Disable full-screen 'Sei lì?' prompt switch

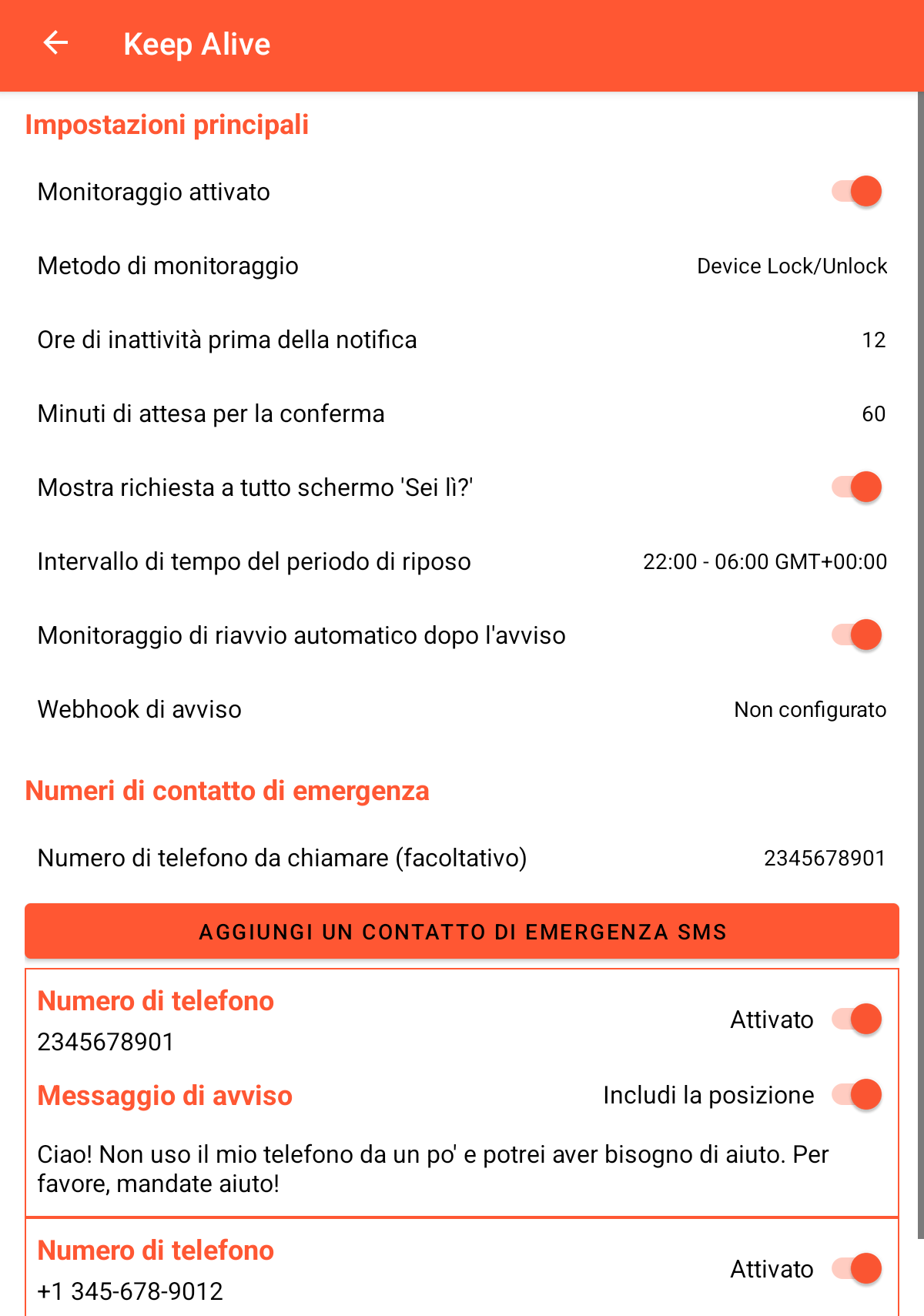pyautogui.click(x=856, y=487)
